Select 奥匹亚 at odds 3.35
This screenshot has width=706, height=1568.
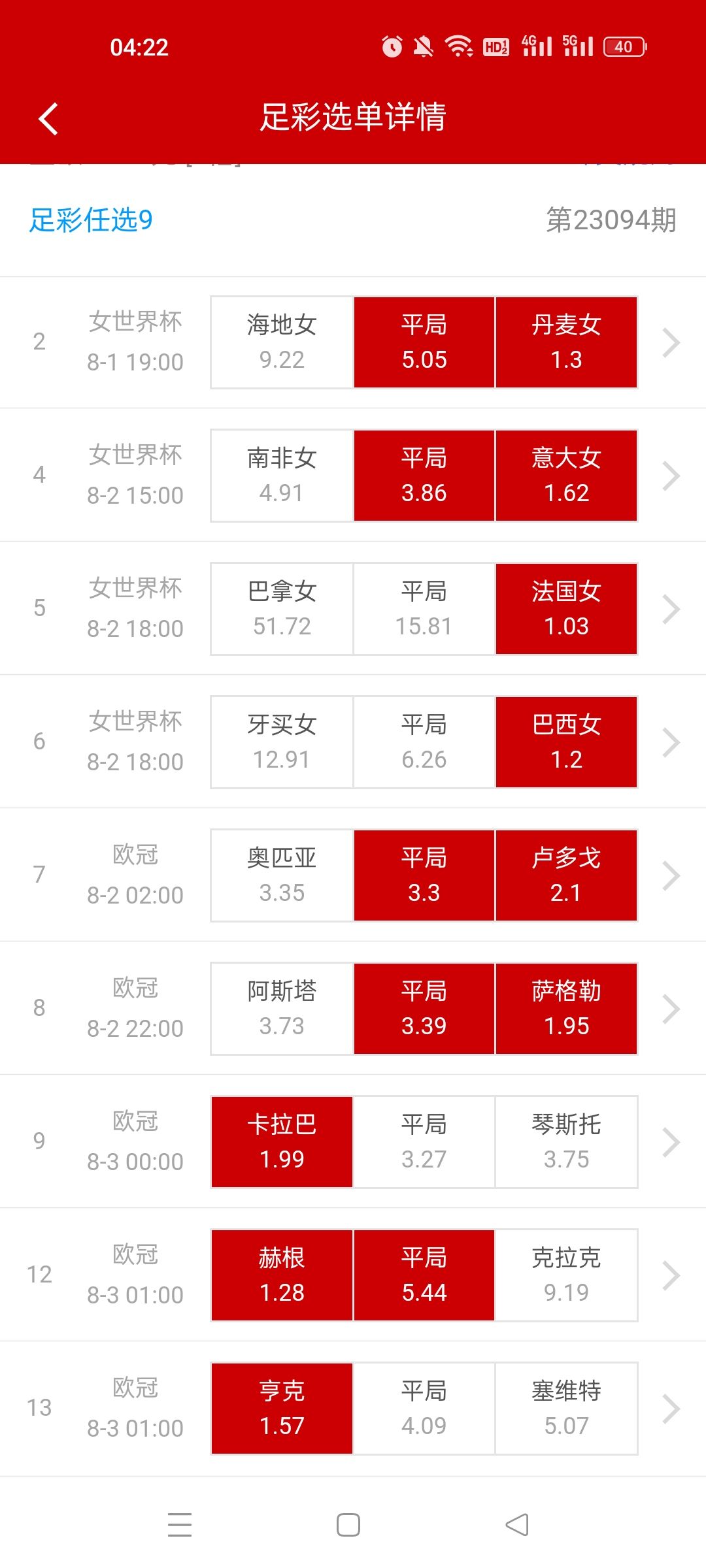(x=282, y=875)
